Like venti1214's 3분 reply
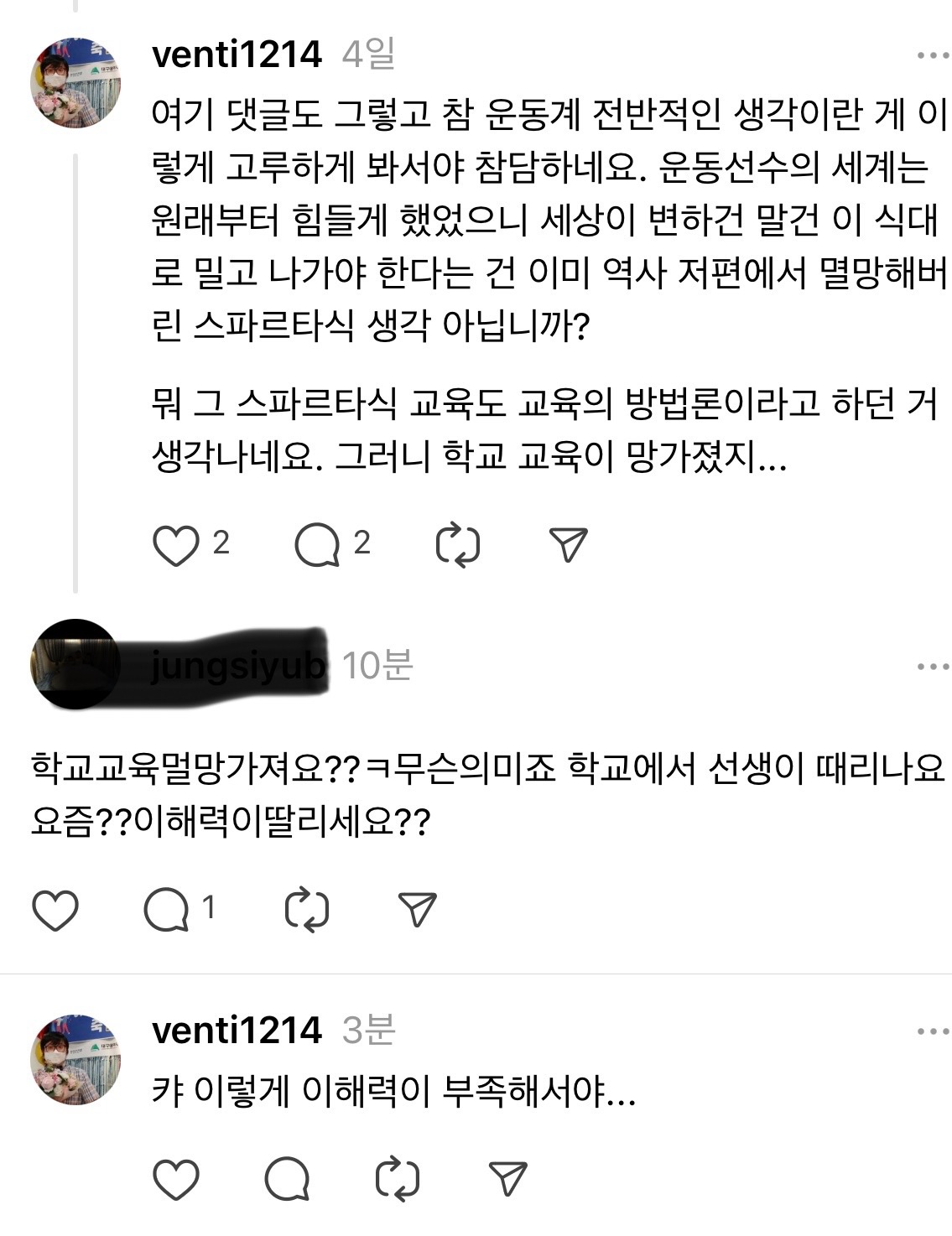The height and width of the screenshot is (1236, 952). 176,1179
